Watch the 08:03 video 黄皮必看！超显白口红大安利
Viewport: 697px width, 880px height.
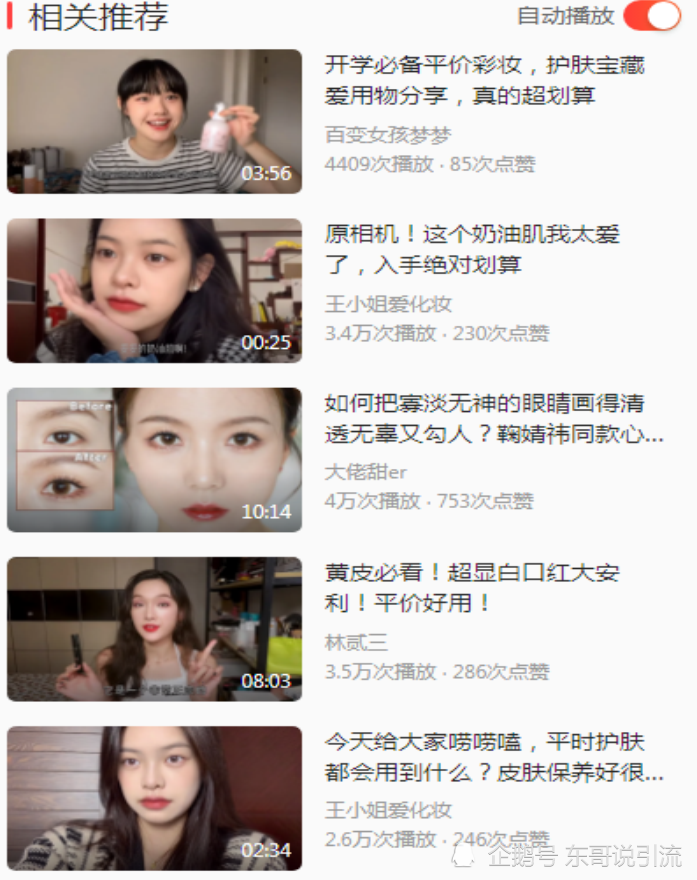154,628
